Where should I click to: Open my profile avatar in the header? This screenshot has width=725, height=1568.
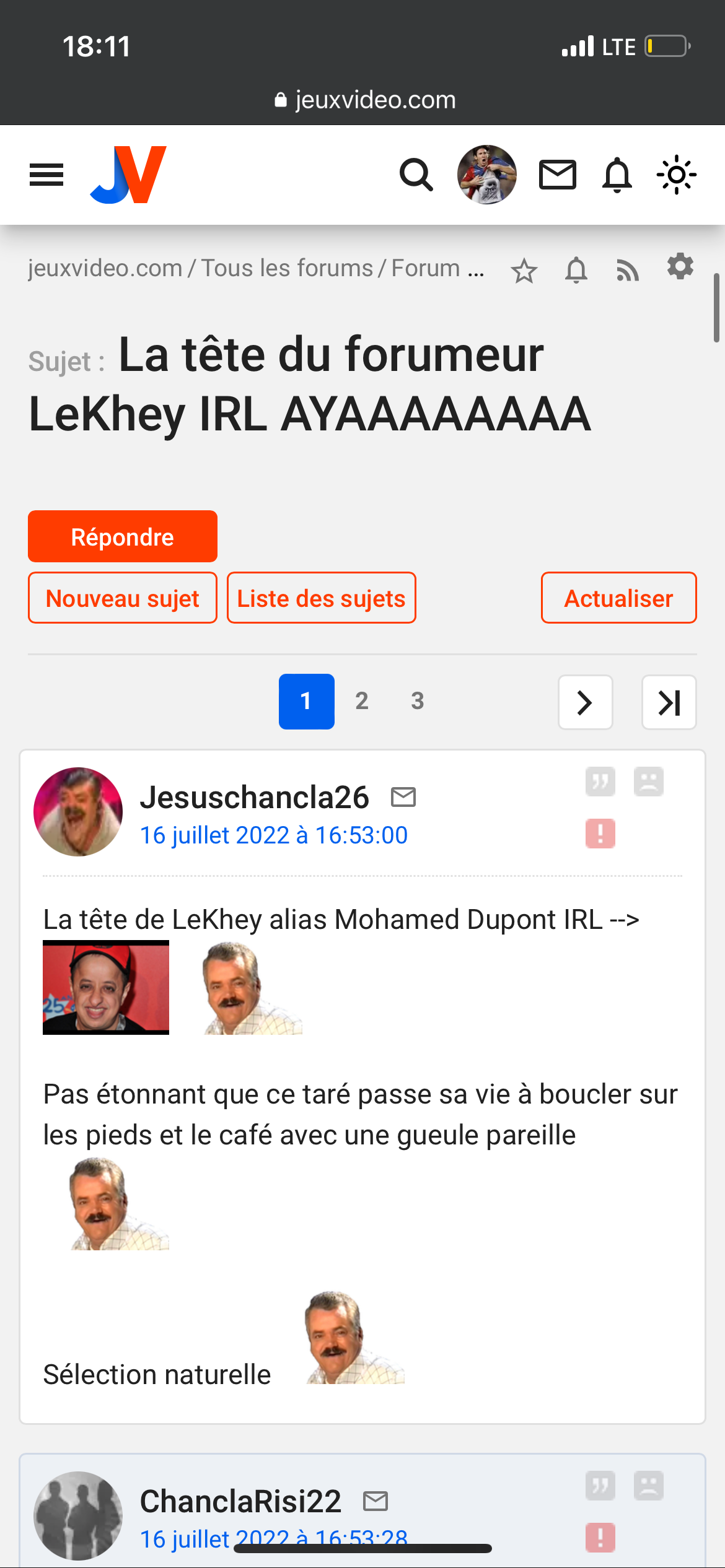[x=487, y=175]
